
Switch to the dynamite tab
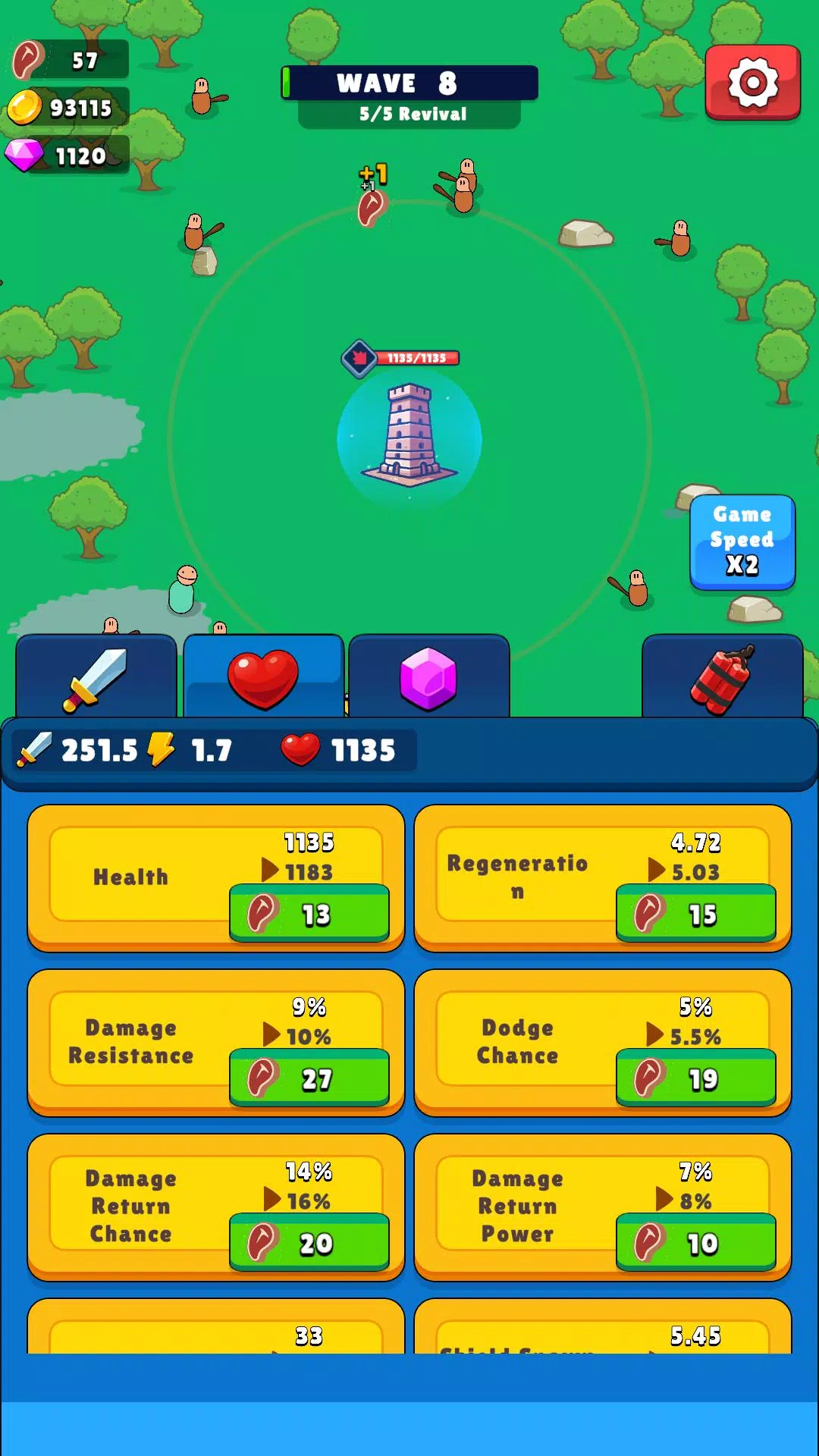point(722,677)
